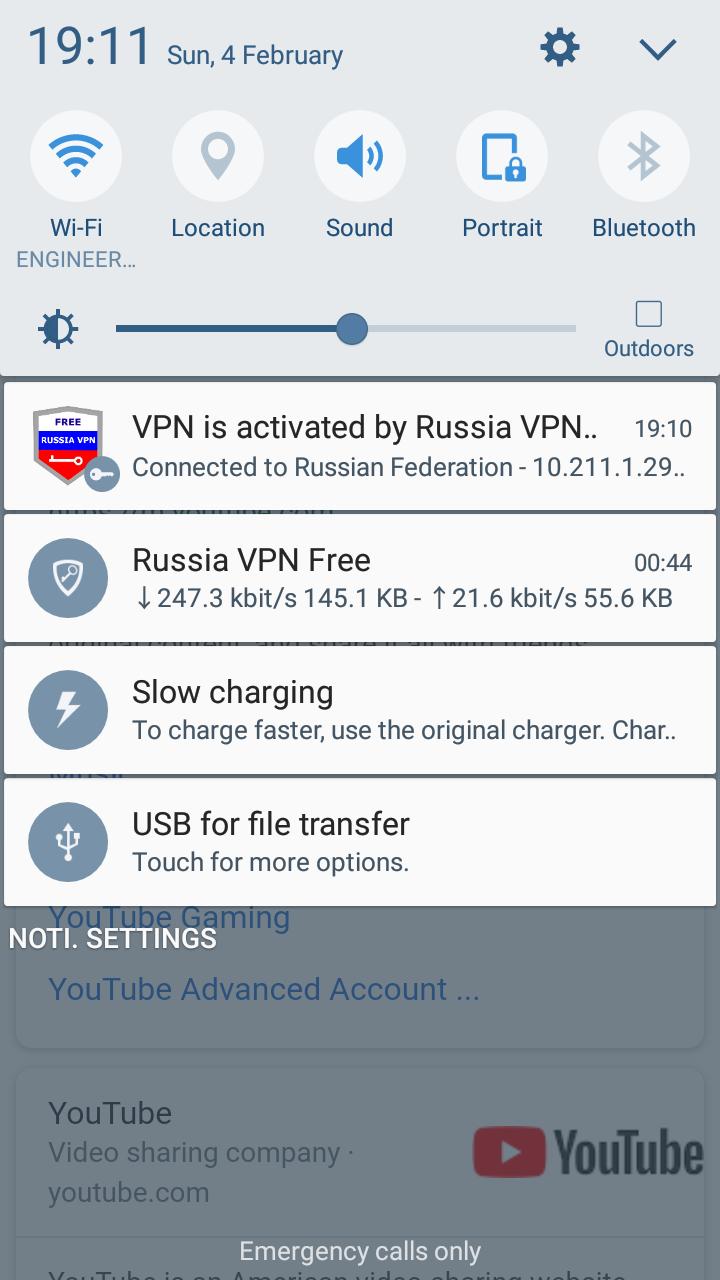Enable Location
The height and width of the screenshot is (1280, 720).
(x=217, y=157)
